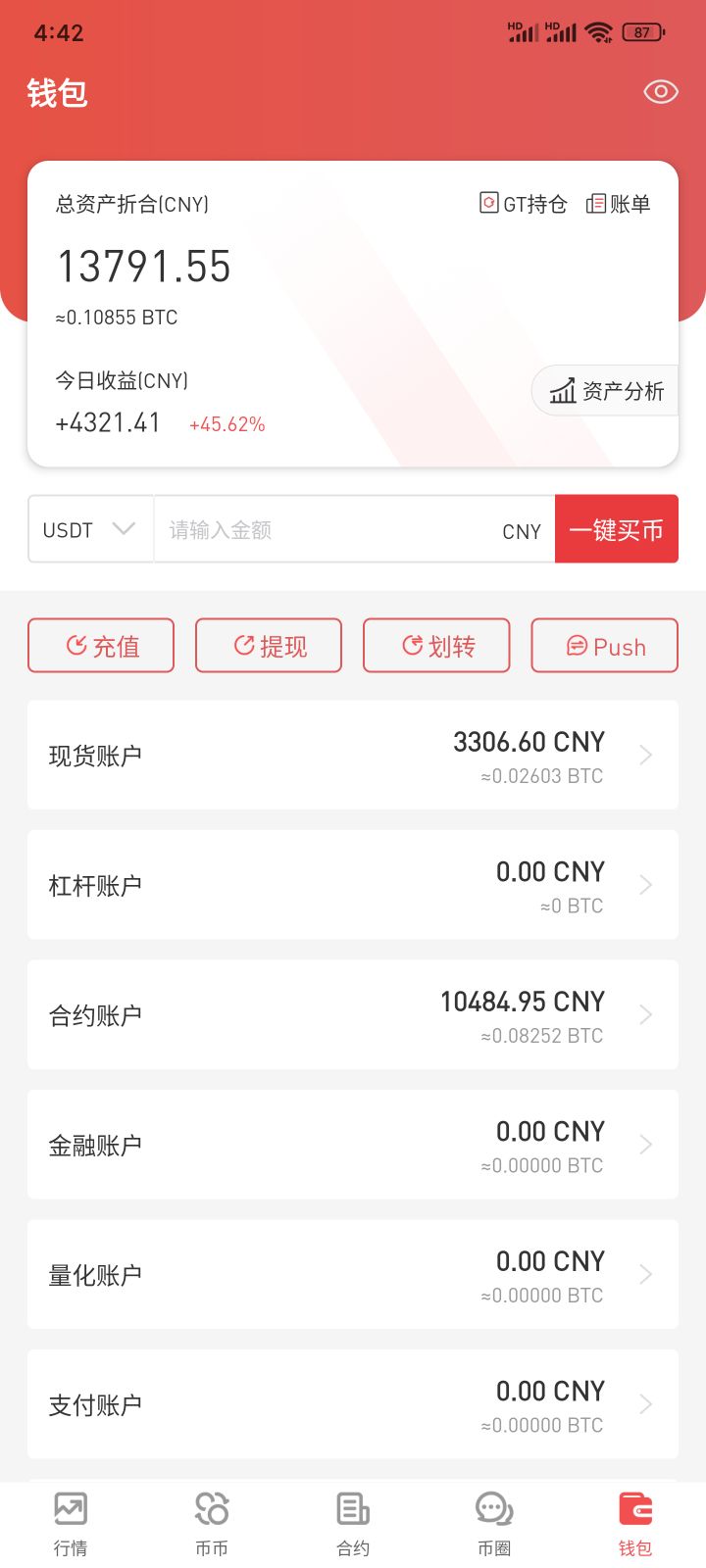This screenshot has height=1568, width=706.
Task: Open the Push button
Action: pos(605,646)
